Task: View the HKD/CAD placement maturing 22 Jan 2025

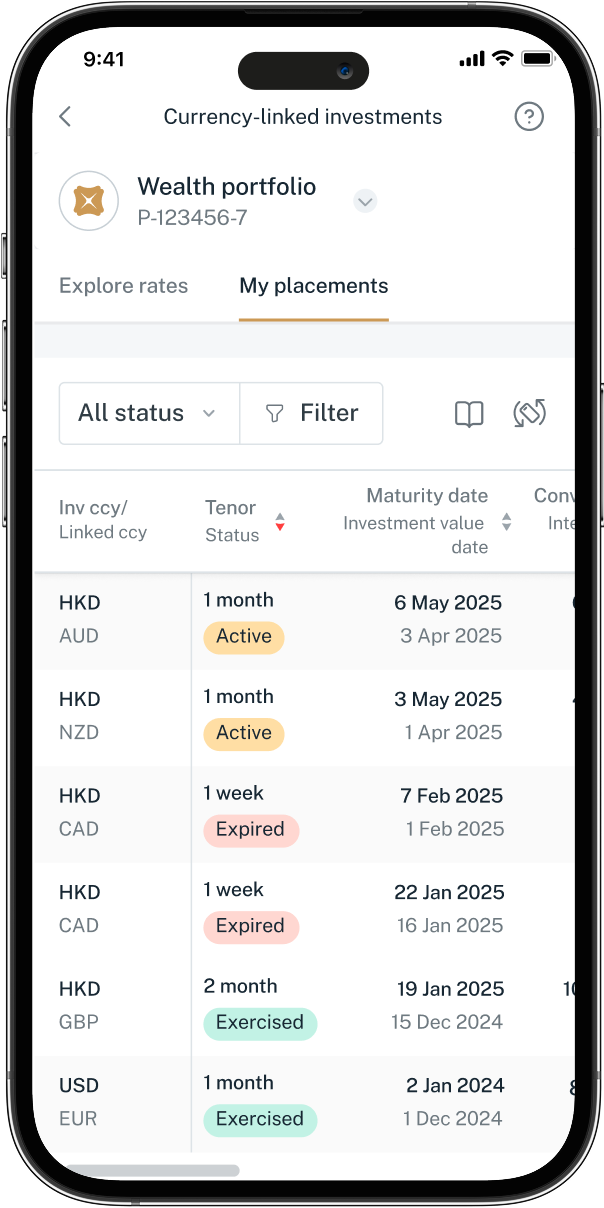Action: coord(300,909)
